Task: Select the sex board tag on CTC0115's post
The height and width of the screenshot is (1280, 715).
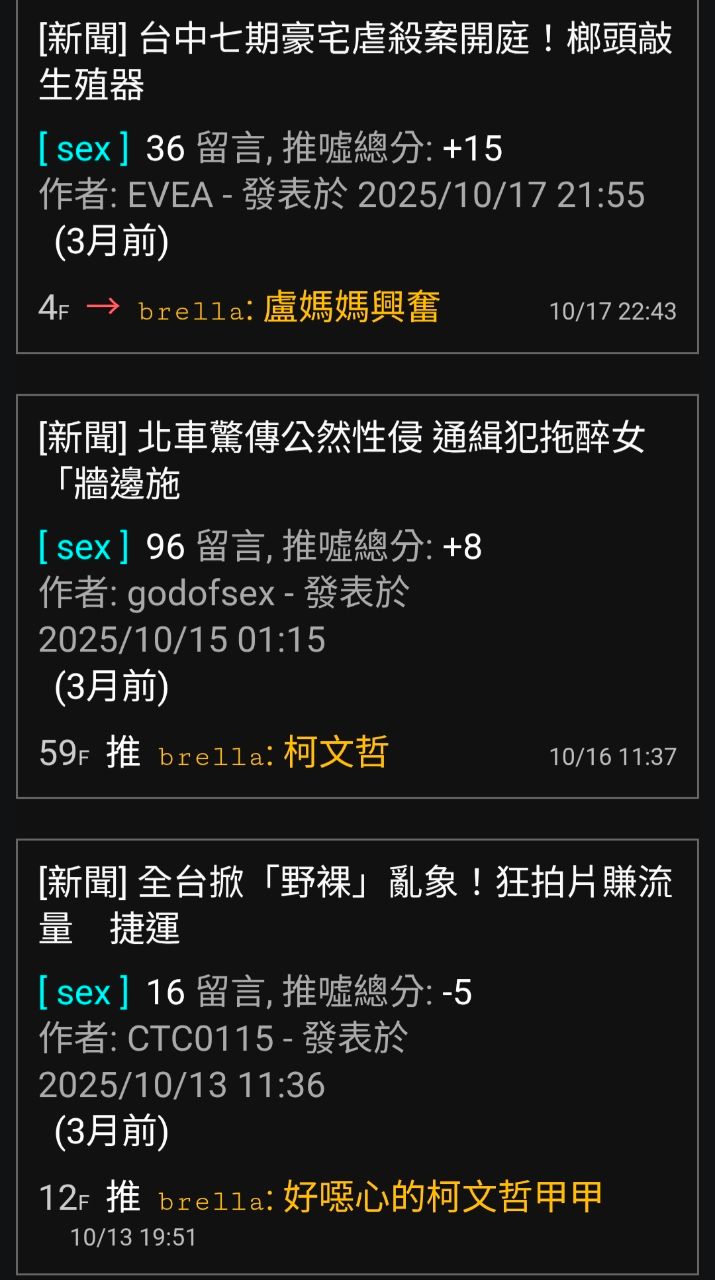Action: point(83,992)
